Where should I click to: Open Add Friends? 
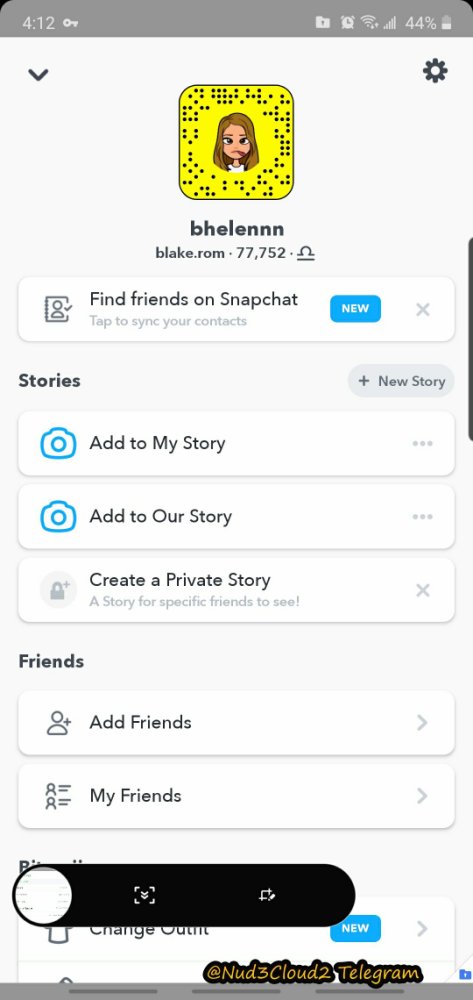tap(236, 723)
